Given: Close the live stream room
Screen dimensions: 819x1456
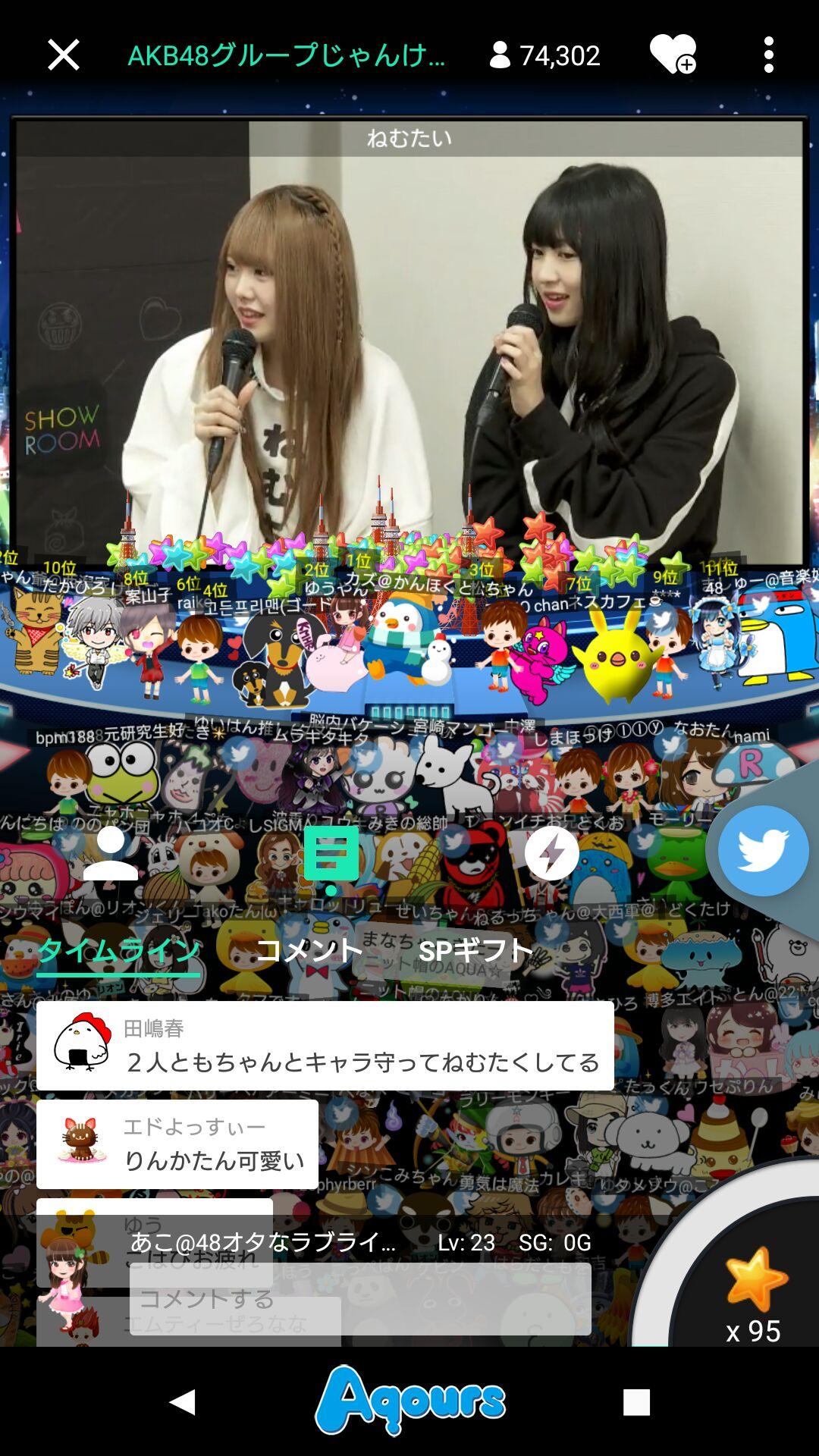Looking at the screenshot, I should (63, 55).
